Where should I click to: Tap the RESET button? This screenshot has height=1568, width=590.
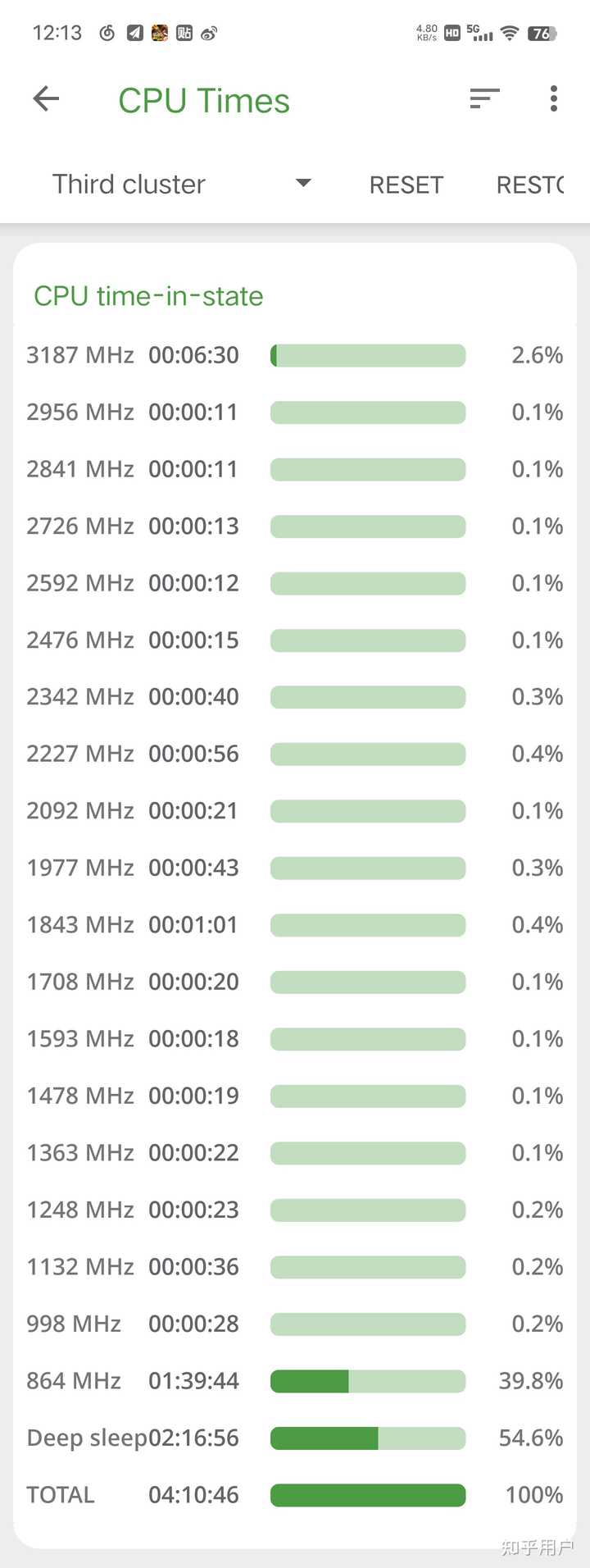pos(406,184)
